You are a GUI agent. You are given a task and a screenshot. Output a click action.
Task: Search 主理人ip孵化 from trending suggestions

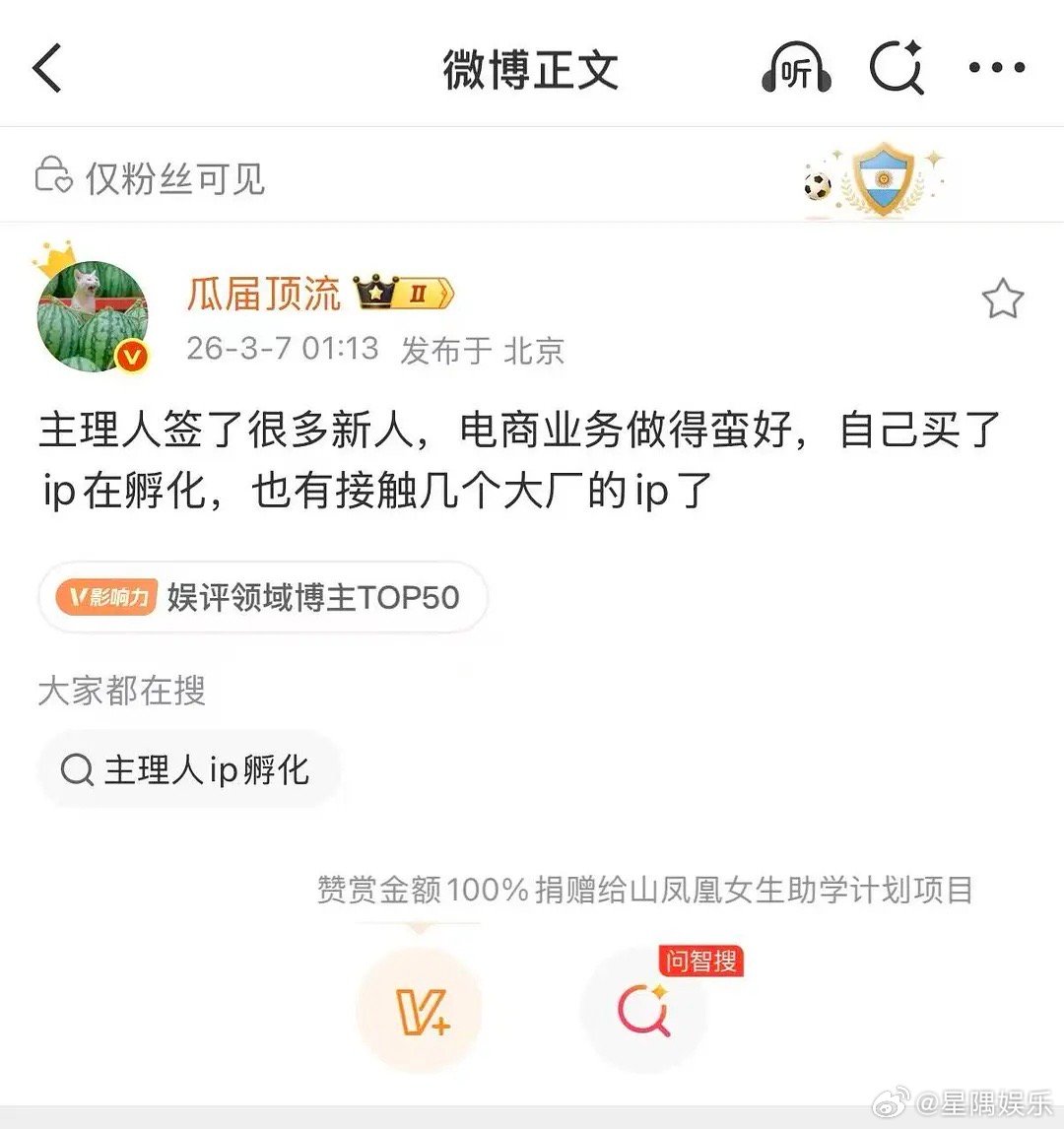point(189,771)
